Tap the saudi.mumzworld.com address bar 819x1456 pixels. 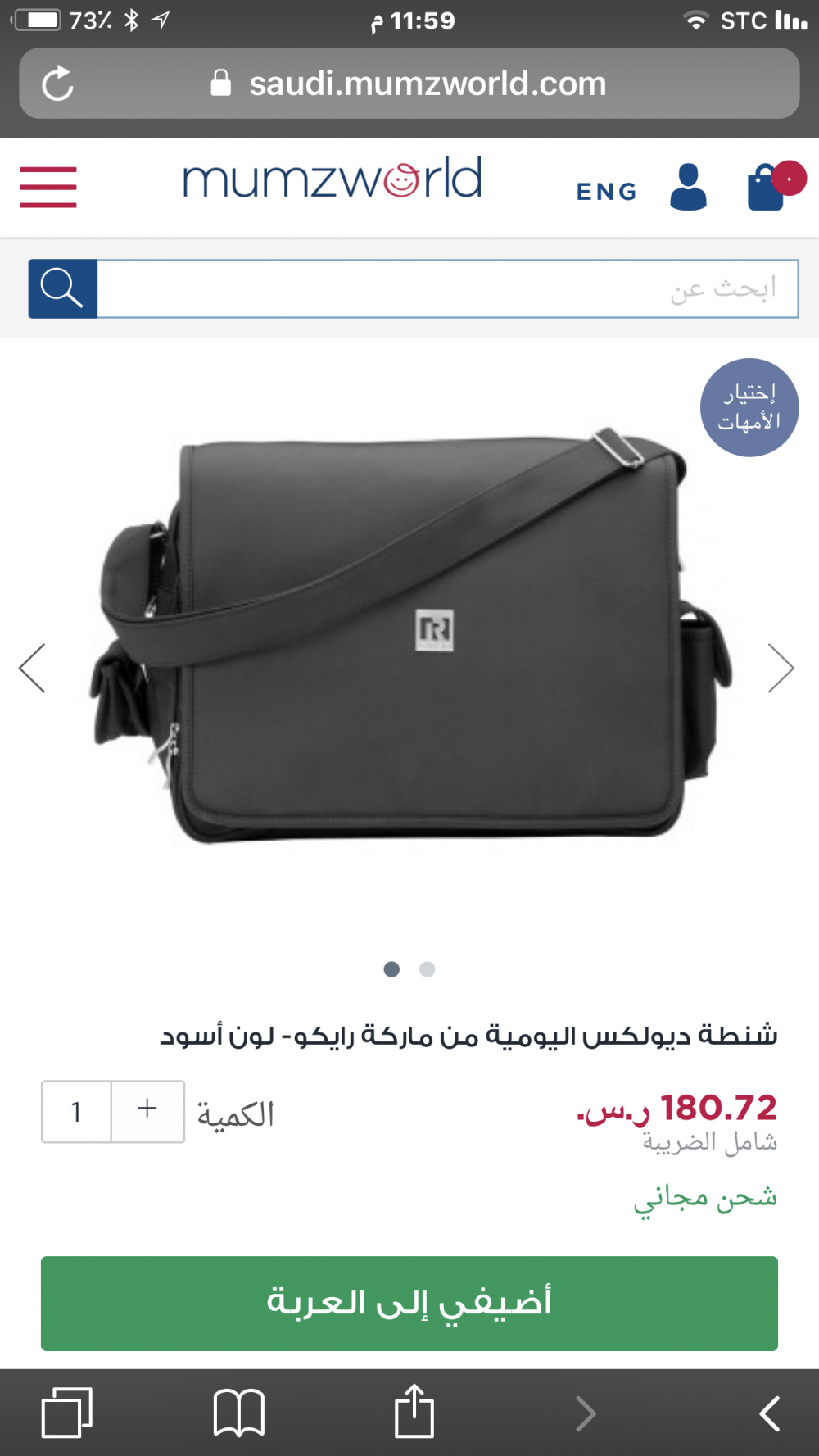pos(426,84)
